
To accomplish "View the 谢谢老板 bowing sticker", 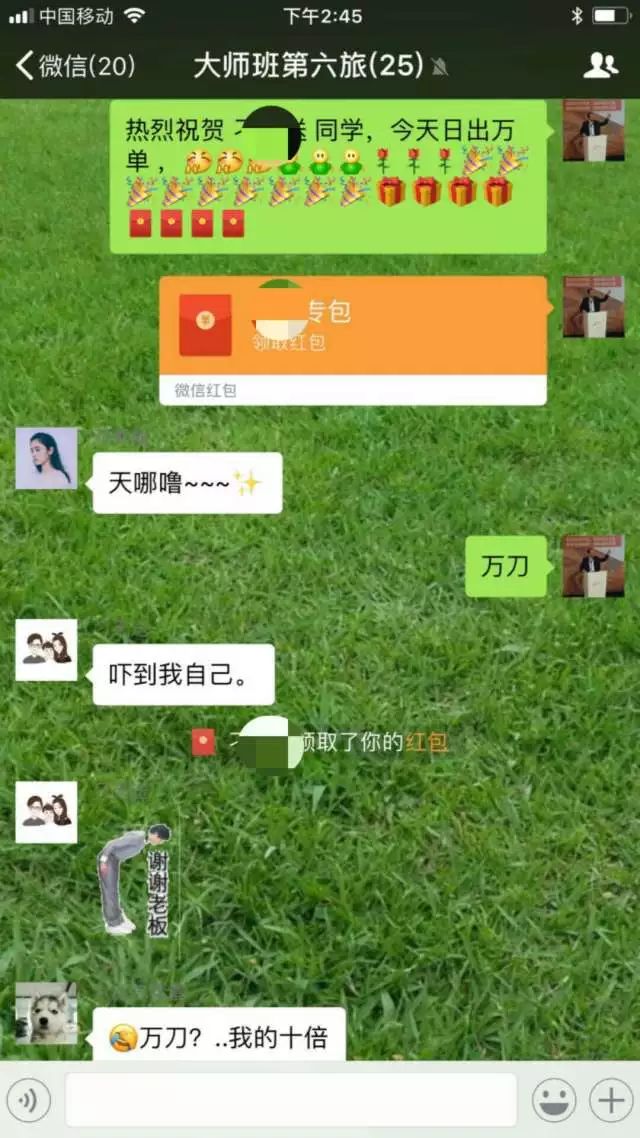I will click(x=135, y=880).
